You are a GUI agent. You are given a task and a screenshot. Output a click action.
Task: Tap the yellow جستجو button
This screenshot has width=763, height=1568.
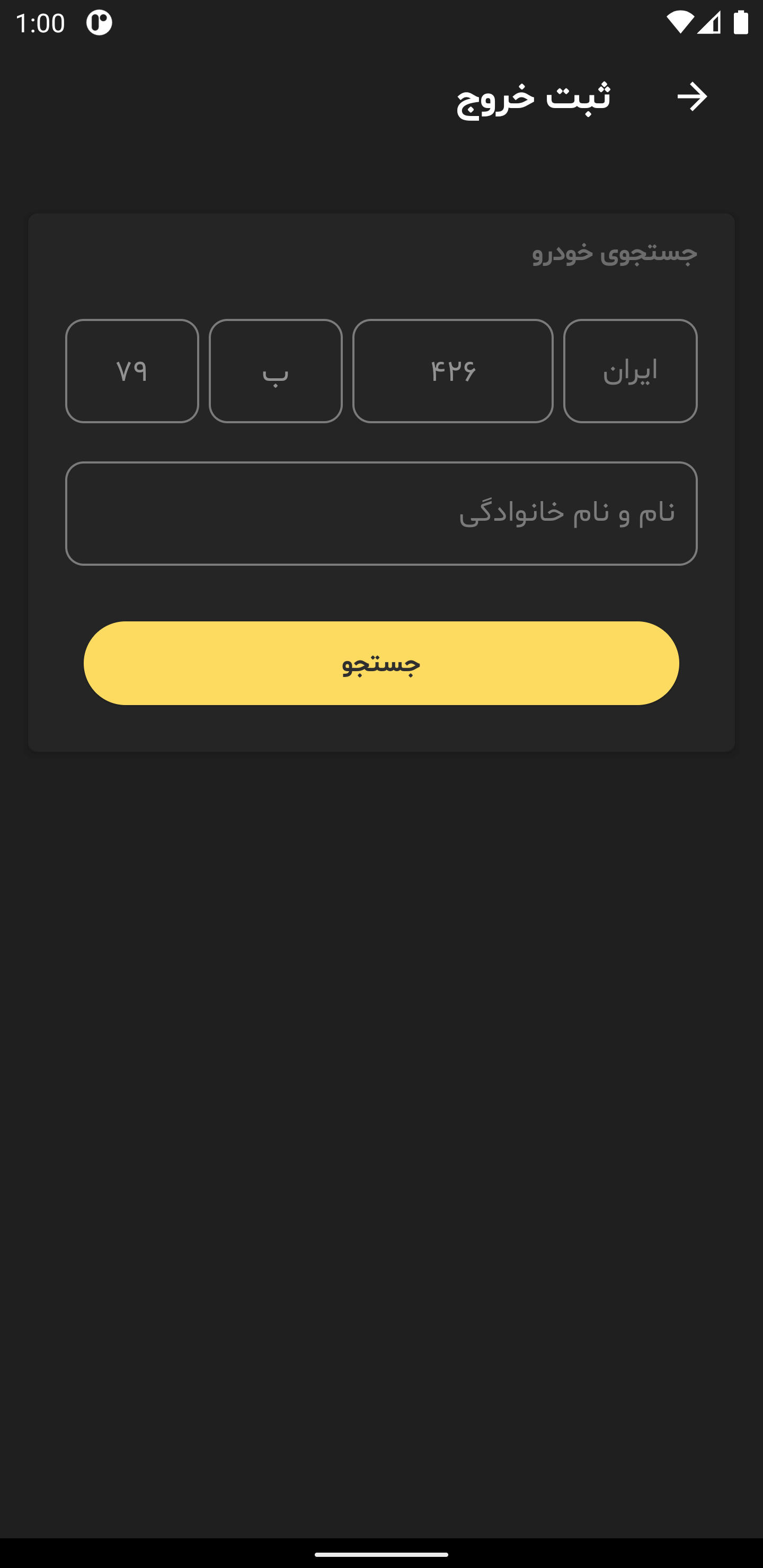(x=381, y=663)
